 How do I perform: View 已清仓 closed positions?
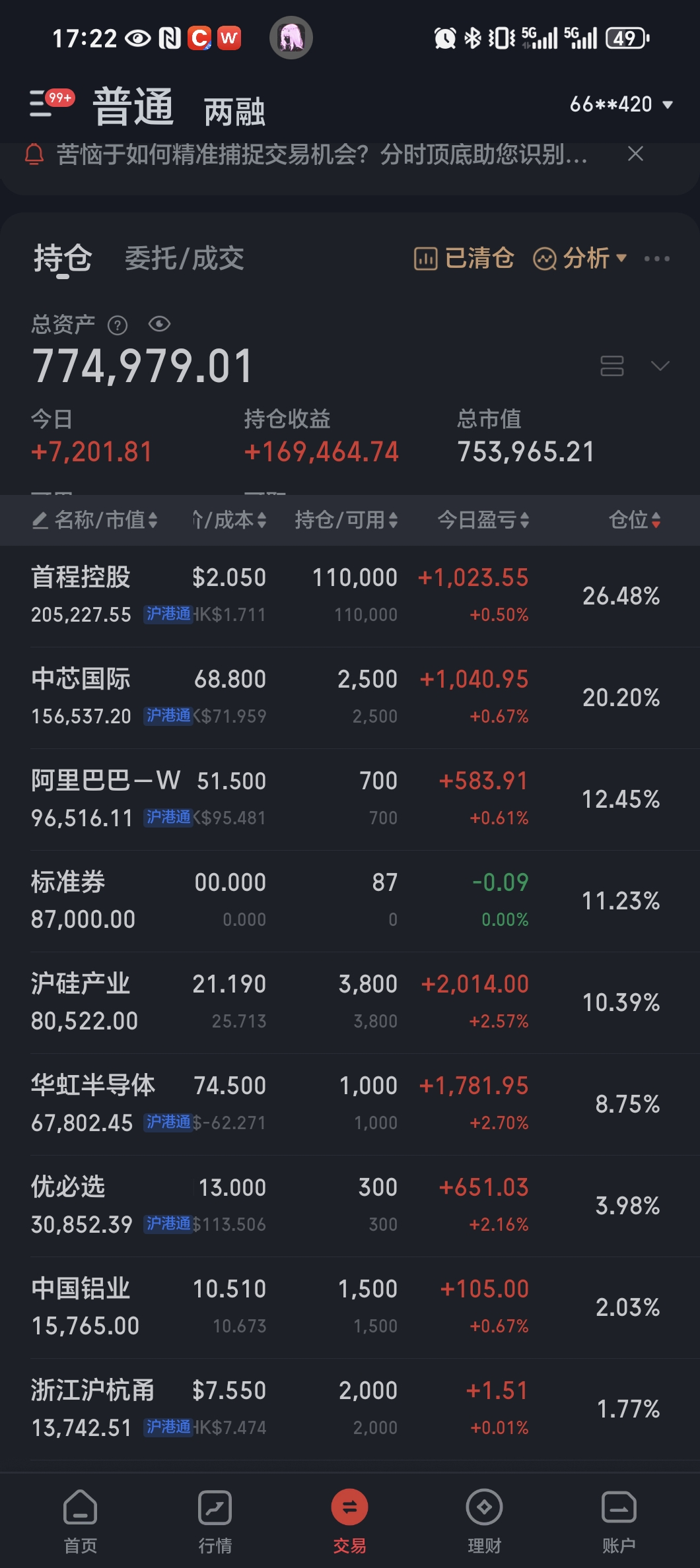click(x=464, y=258)
